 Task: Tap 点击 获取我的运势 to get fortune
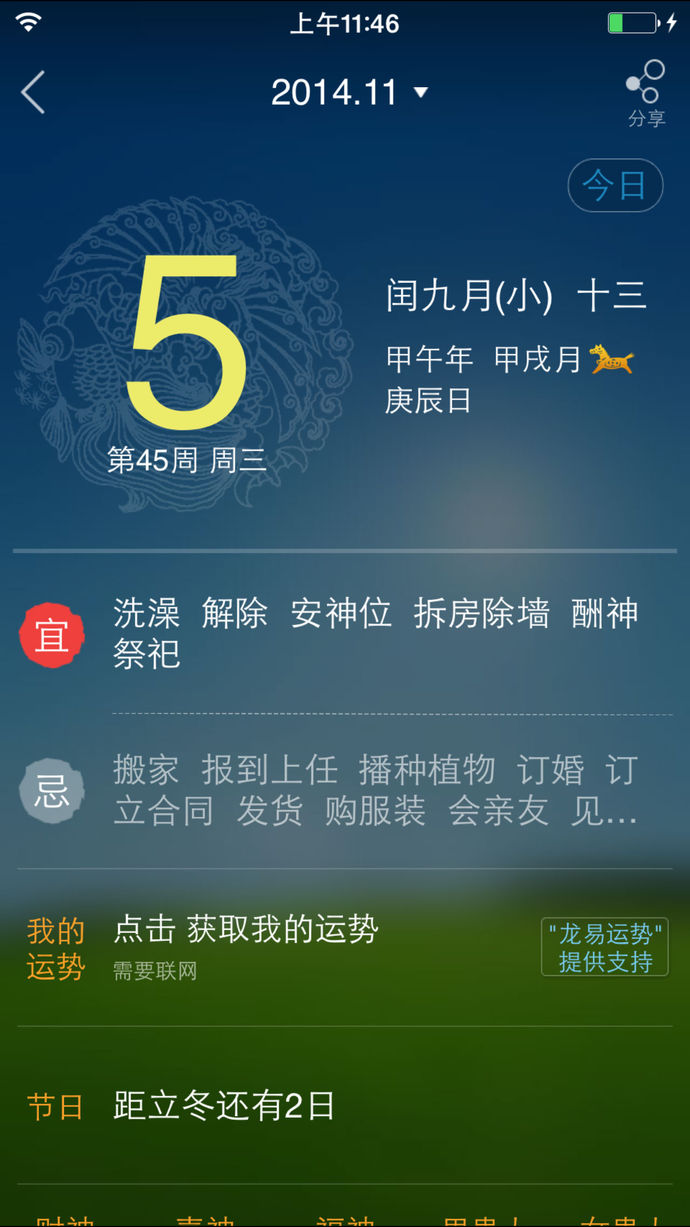[x=246, y=930]
